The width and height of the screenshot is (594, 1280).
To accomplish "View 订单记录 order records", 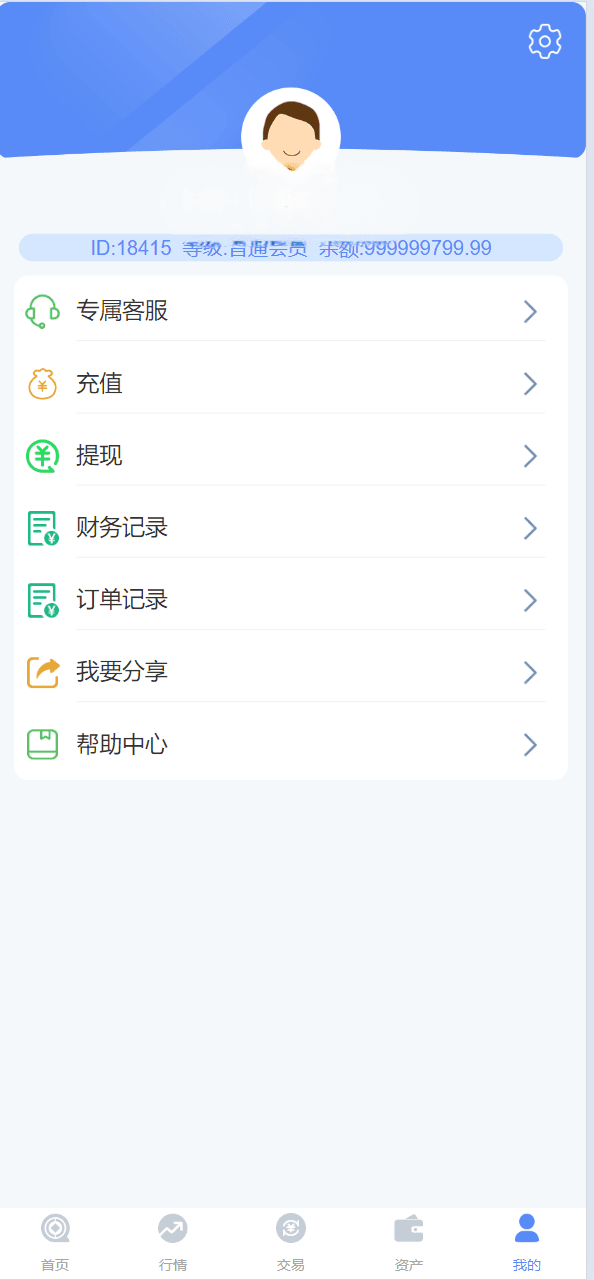I will (291, 600).
